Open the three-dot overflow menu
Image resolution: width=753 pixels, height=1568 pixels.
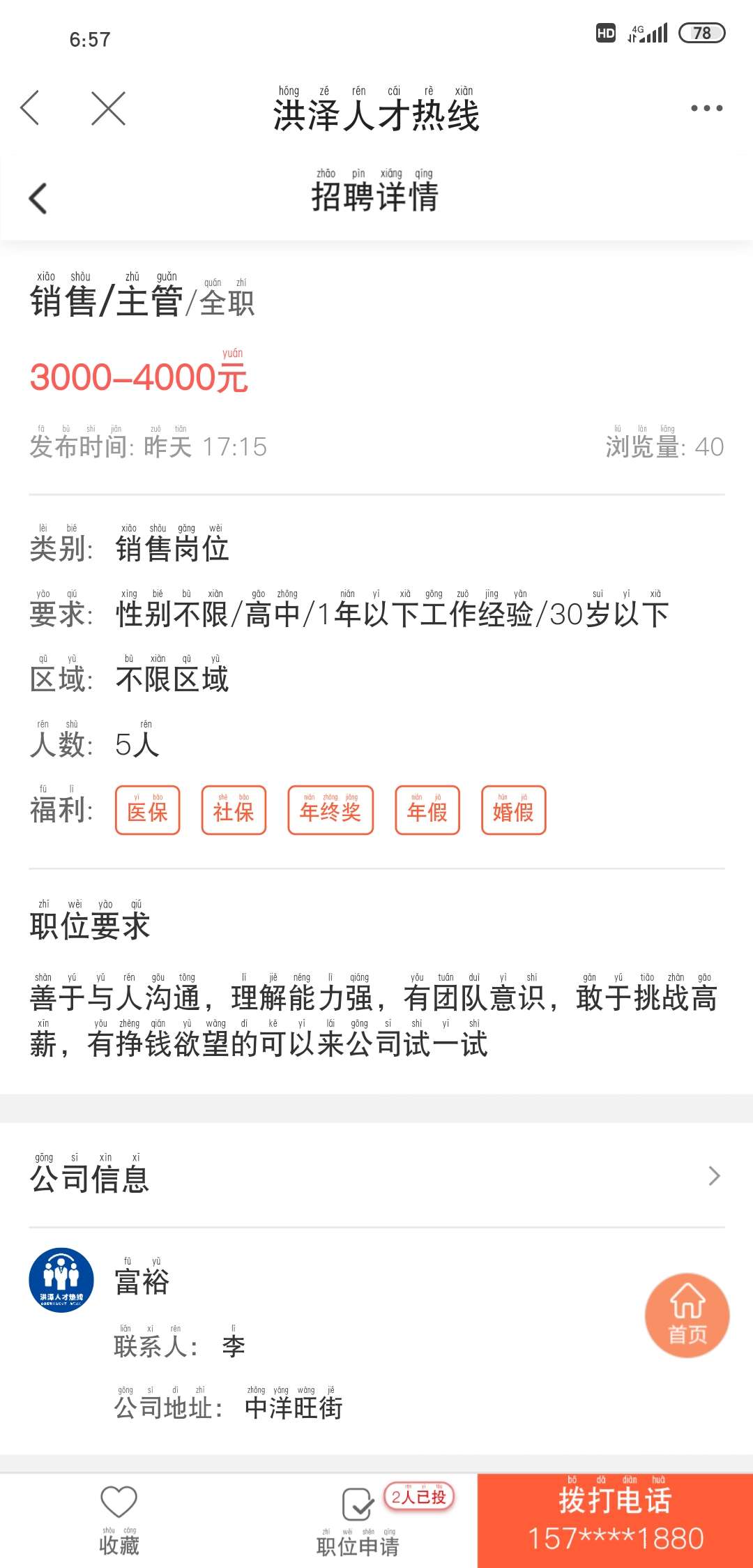point(706,108)
